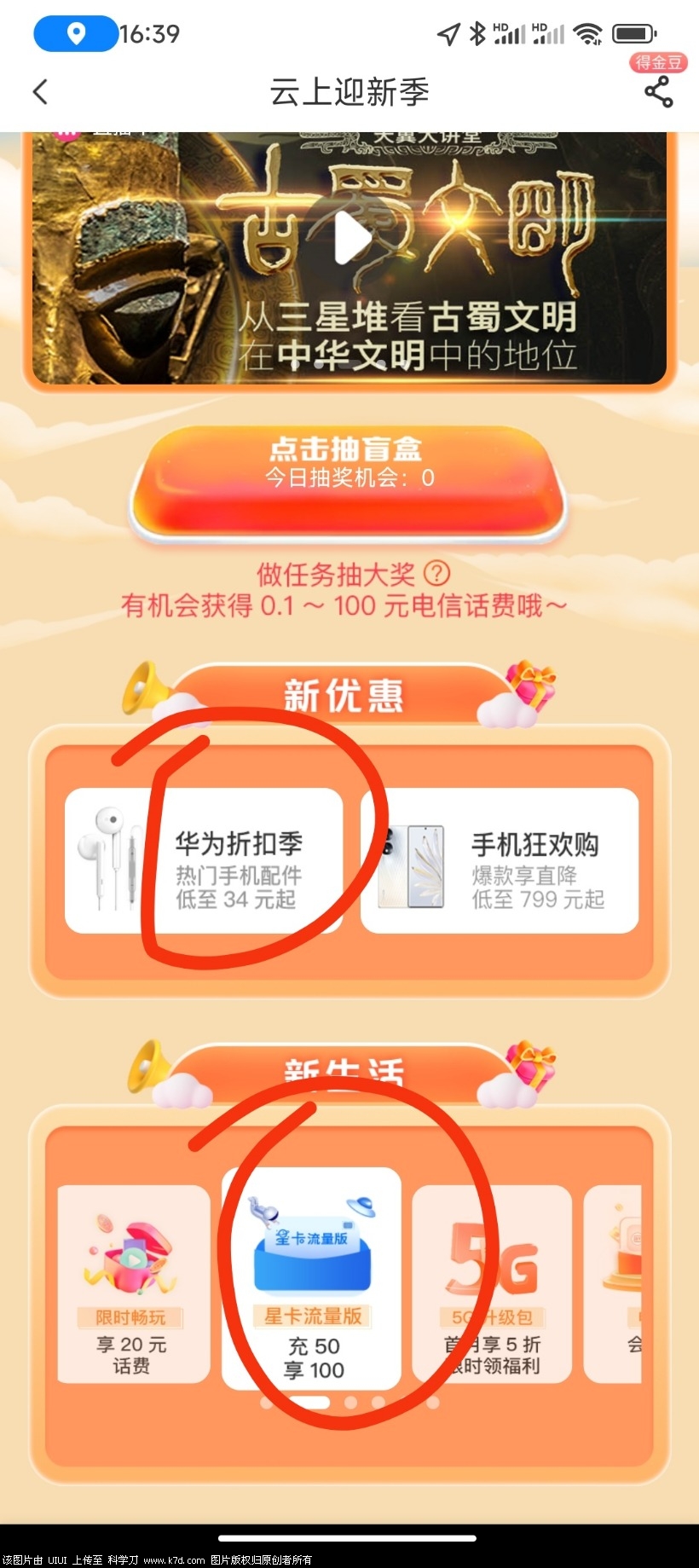Open the question mark next to 做任务抽大奖
The image size is (699, 1568).
[x=437, y=574]
